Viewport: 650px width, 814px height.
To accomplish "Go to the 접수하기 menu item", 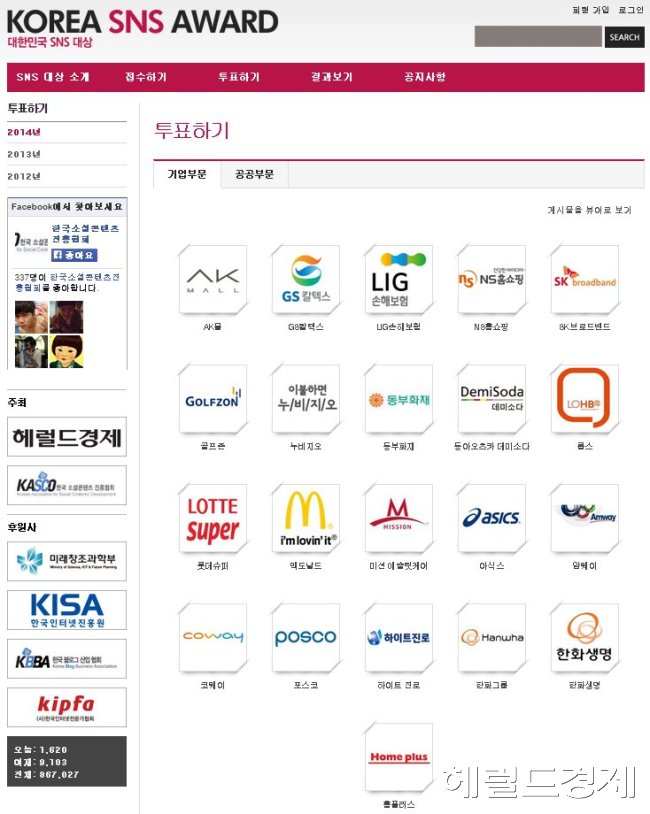I will point(146,77).
